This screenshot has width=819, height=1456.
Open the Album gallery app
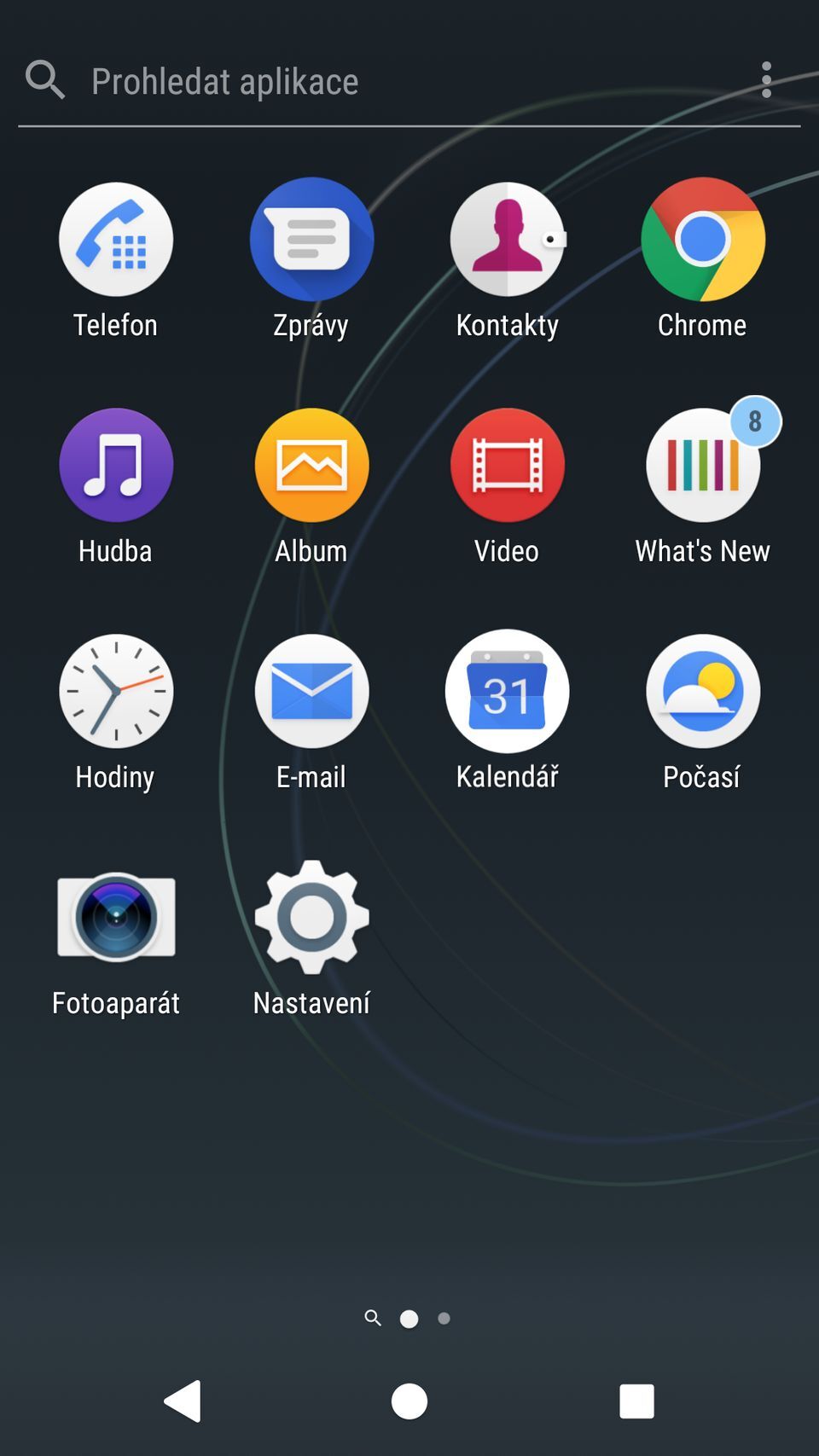[311, 465]
